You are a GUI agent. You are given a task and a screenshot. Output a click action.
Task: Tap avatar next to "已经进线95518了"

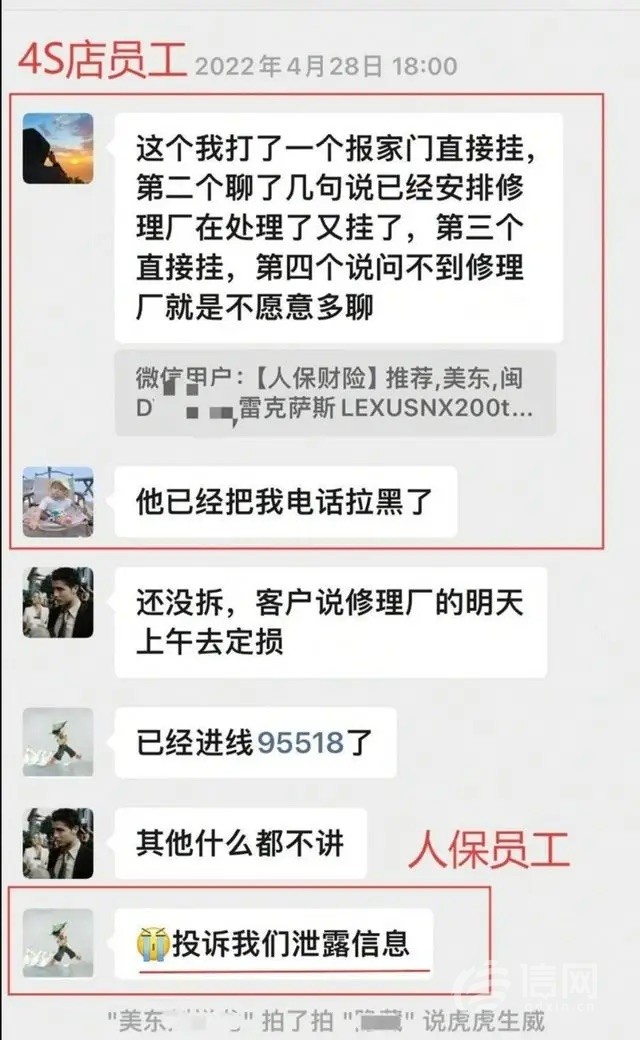tap(58, 743)
